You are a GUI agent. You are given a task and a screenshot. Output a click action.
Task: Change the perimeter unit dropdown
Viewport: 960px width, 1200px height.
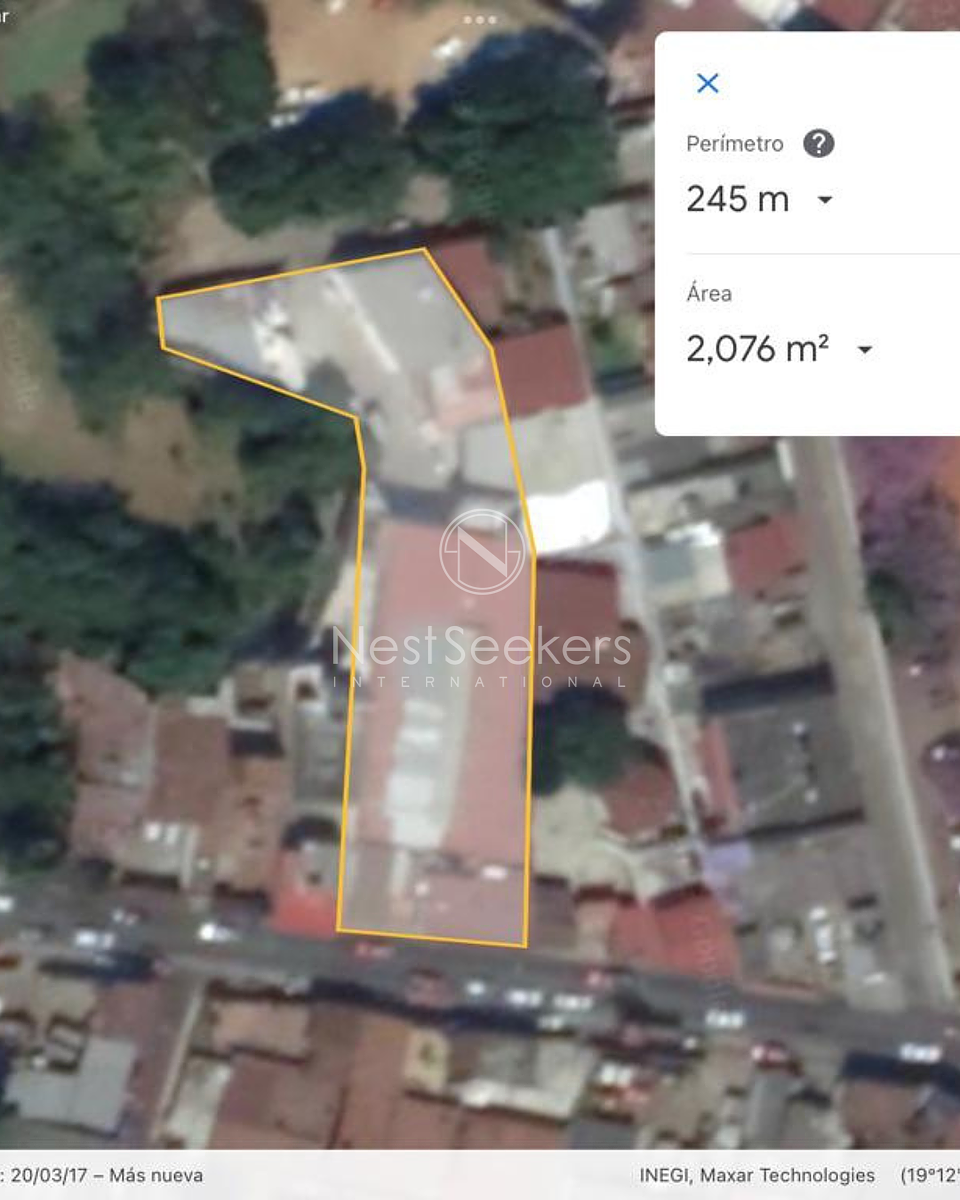pos(825,200)
